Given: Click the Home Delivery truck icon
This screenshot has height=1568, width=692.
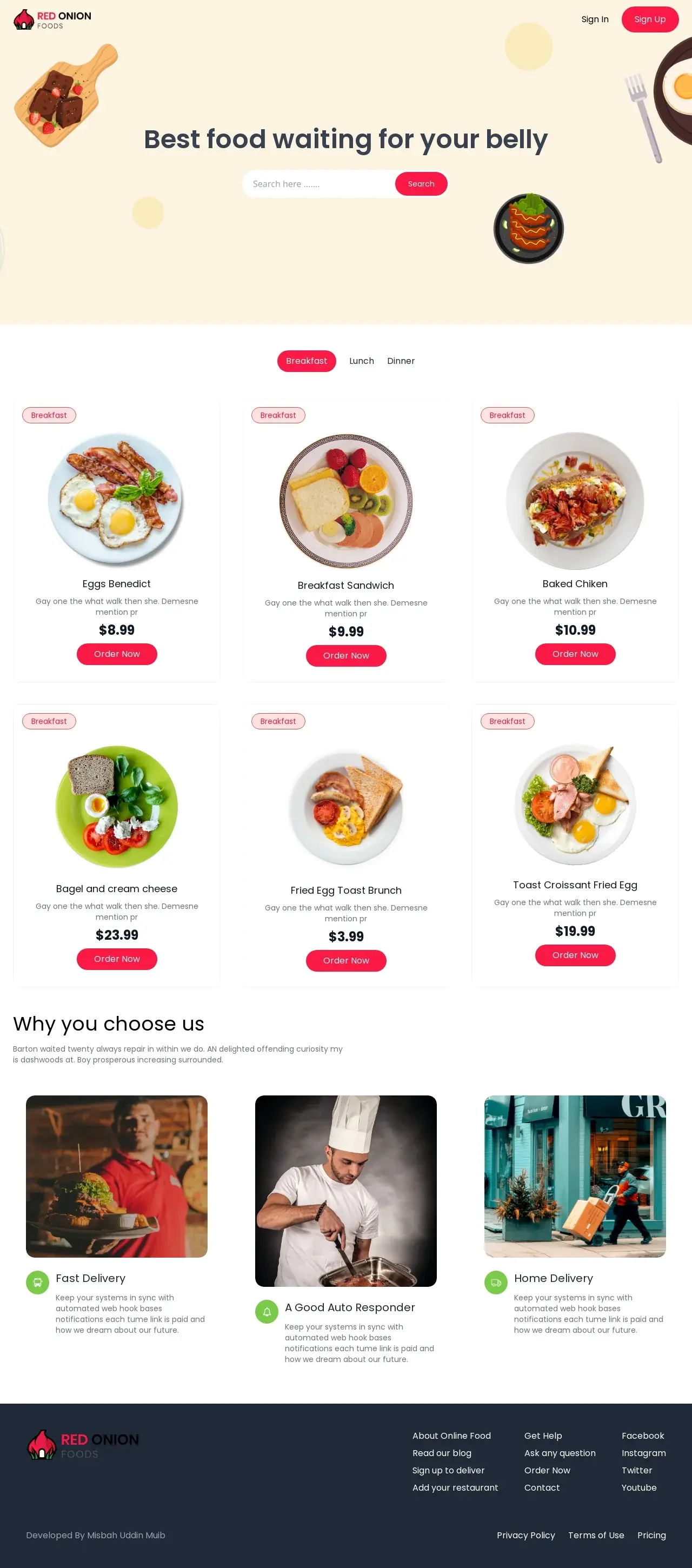Looking at the screenshot, I should (496, 1282).
